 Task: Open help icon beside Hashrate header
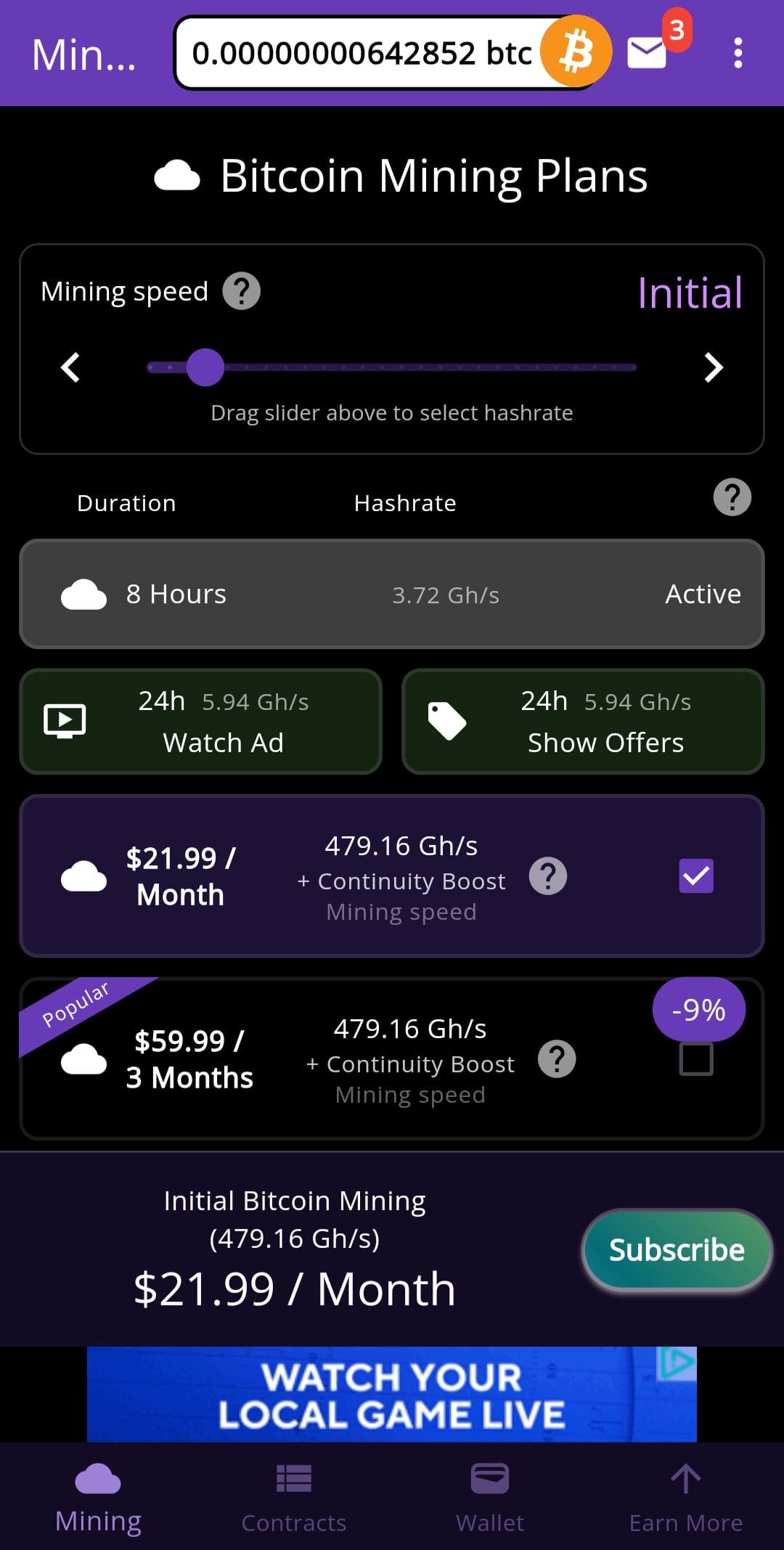tap(732, 497)
